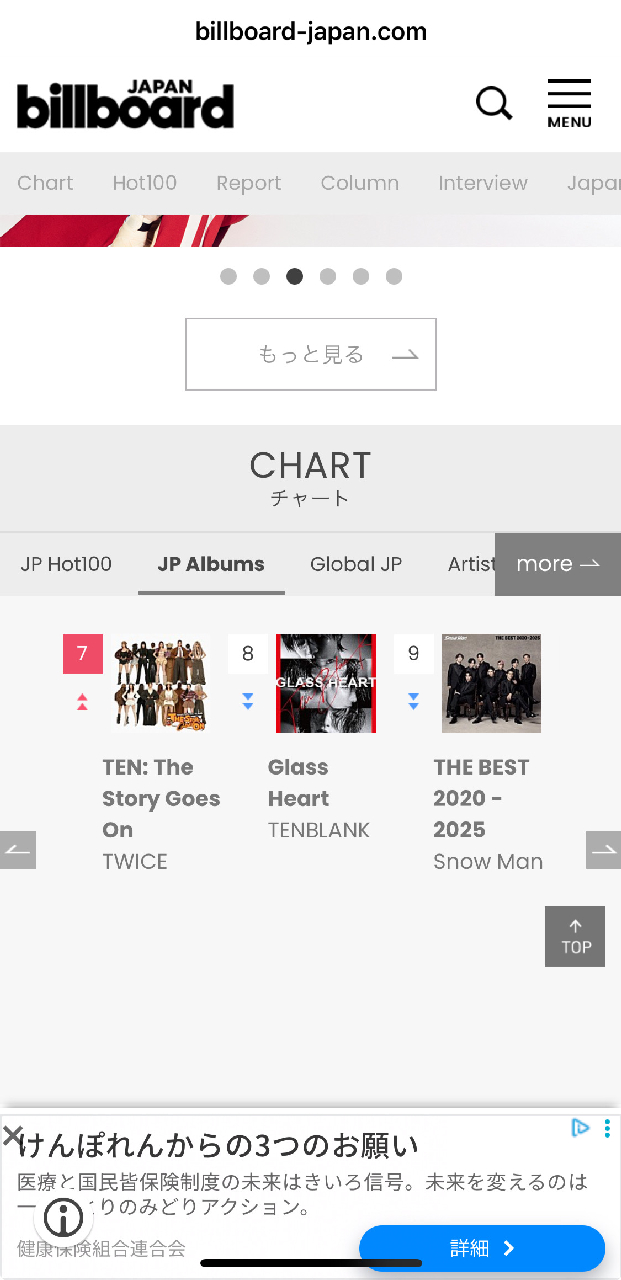The height and width of the screenshot is (1280, 621).
Task: Open the Interview navigation item
Action: [x=482, y=183]
